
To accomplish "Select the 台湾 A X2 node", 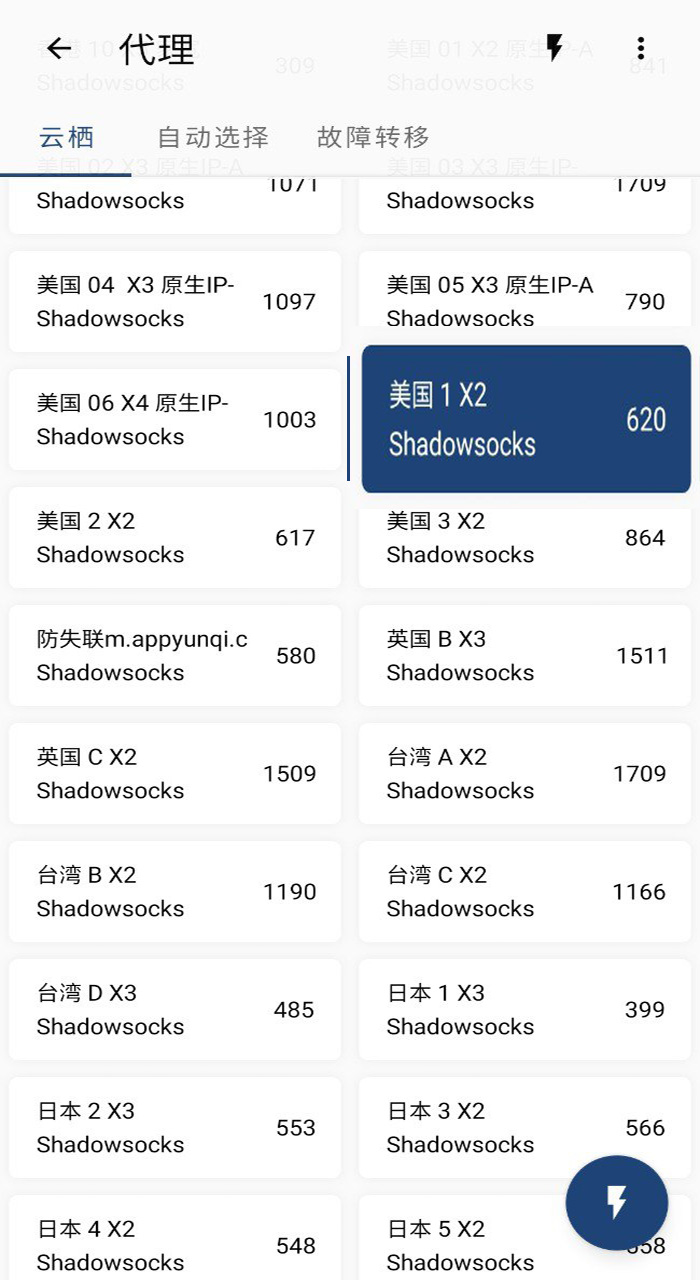I will pyautogui.click(x=525, y=773).
